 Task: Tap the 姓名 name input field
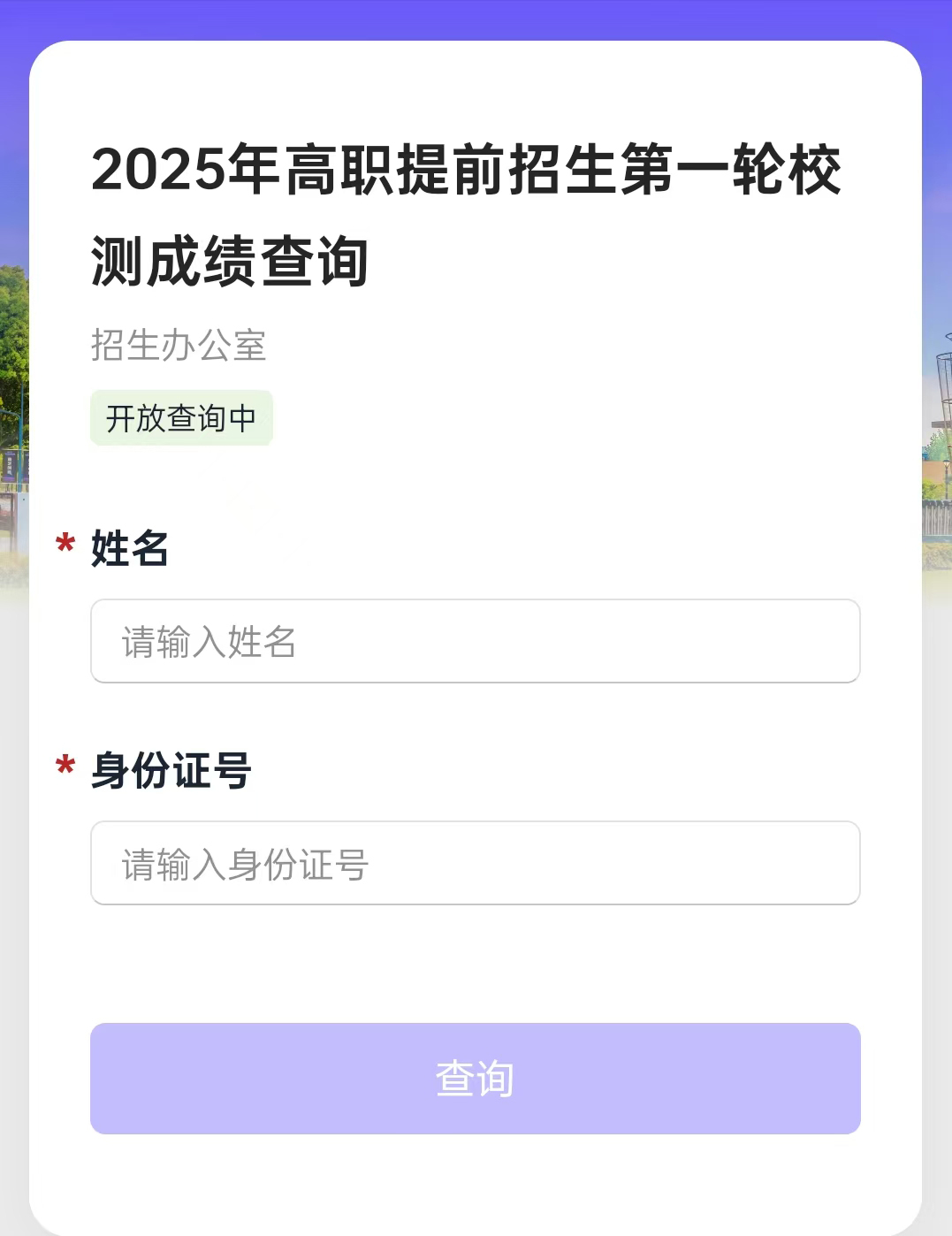tap(475, 641)
